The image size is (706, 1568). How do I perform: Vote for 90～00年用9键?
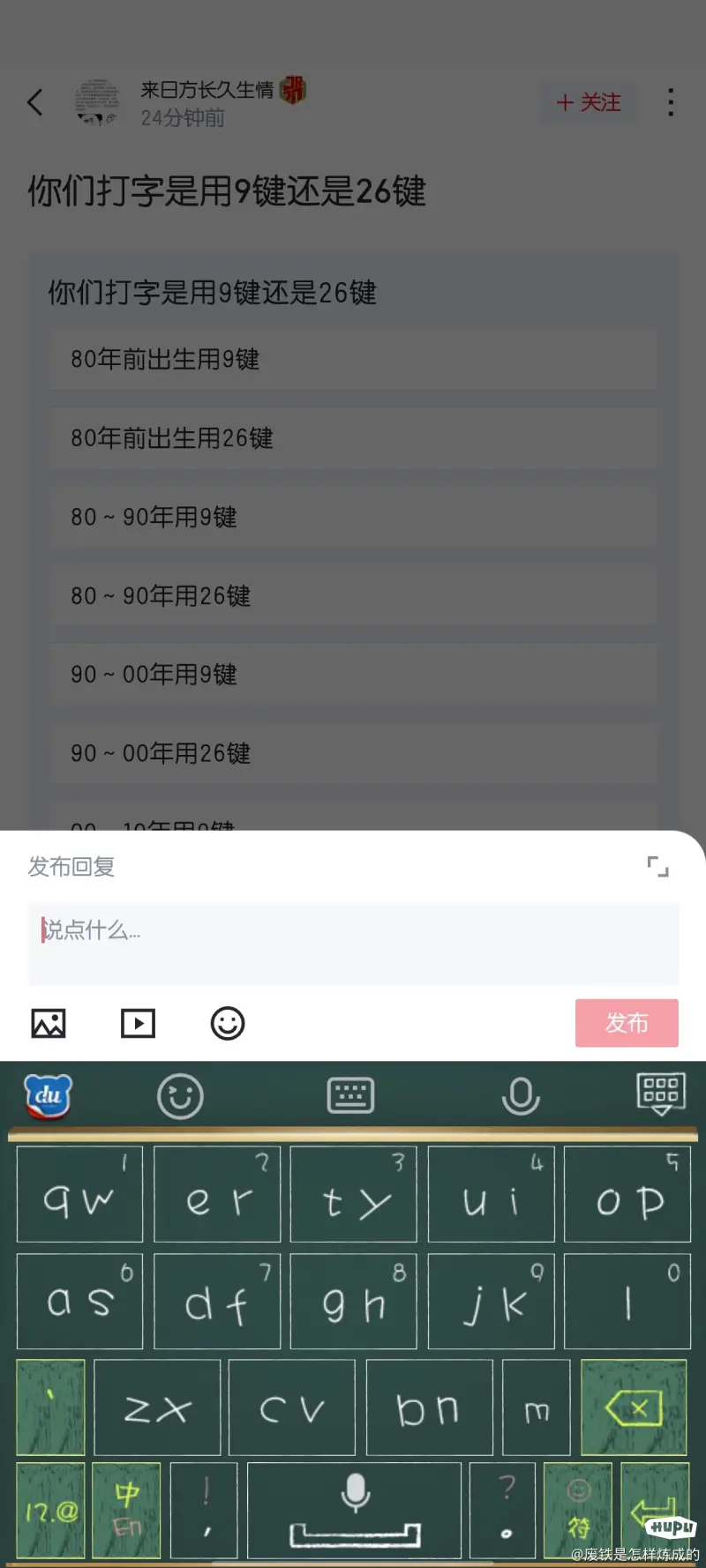pos(353,675)
